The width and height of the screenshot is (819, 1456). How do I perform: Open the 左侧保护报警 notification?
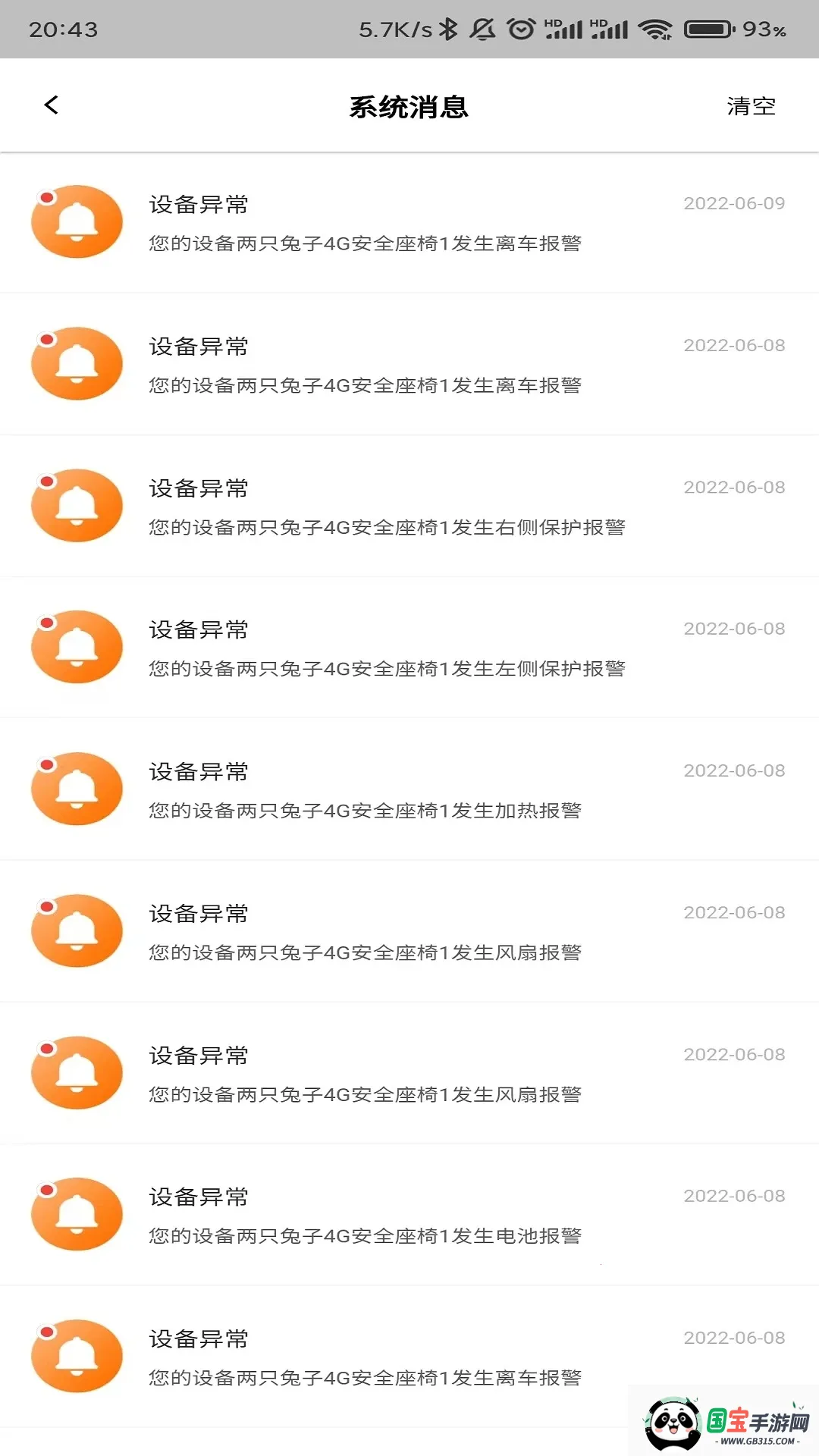(x=409, y=647)
